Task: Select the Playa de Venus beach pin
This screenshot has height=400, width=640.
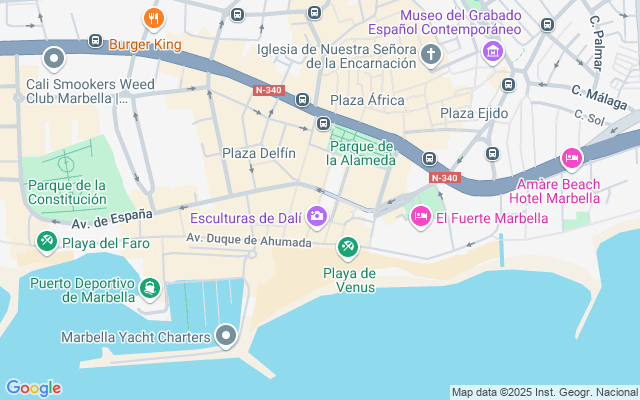Action: (x=348, y=248)
